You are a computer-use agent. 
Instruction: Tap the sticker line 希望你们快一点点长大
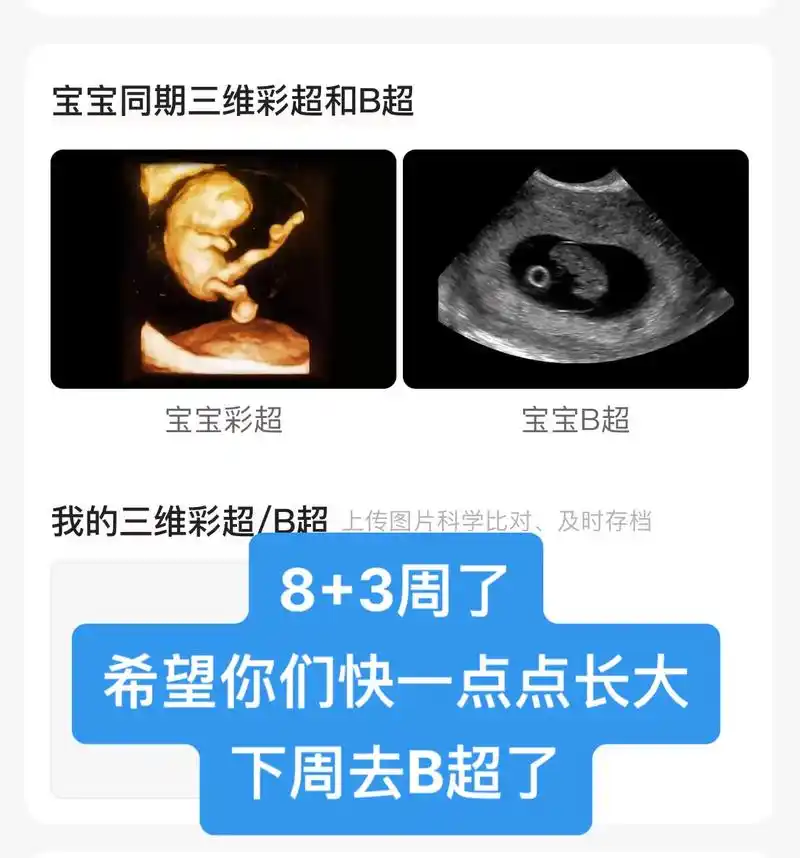[x=398, y=682]
